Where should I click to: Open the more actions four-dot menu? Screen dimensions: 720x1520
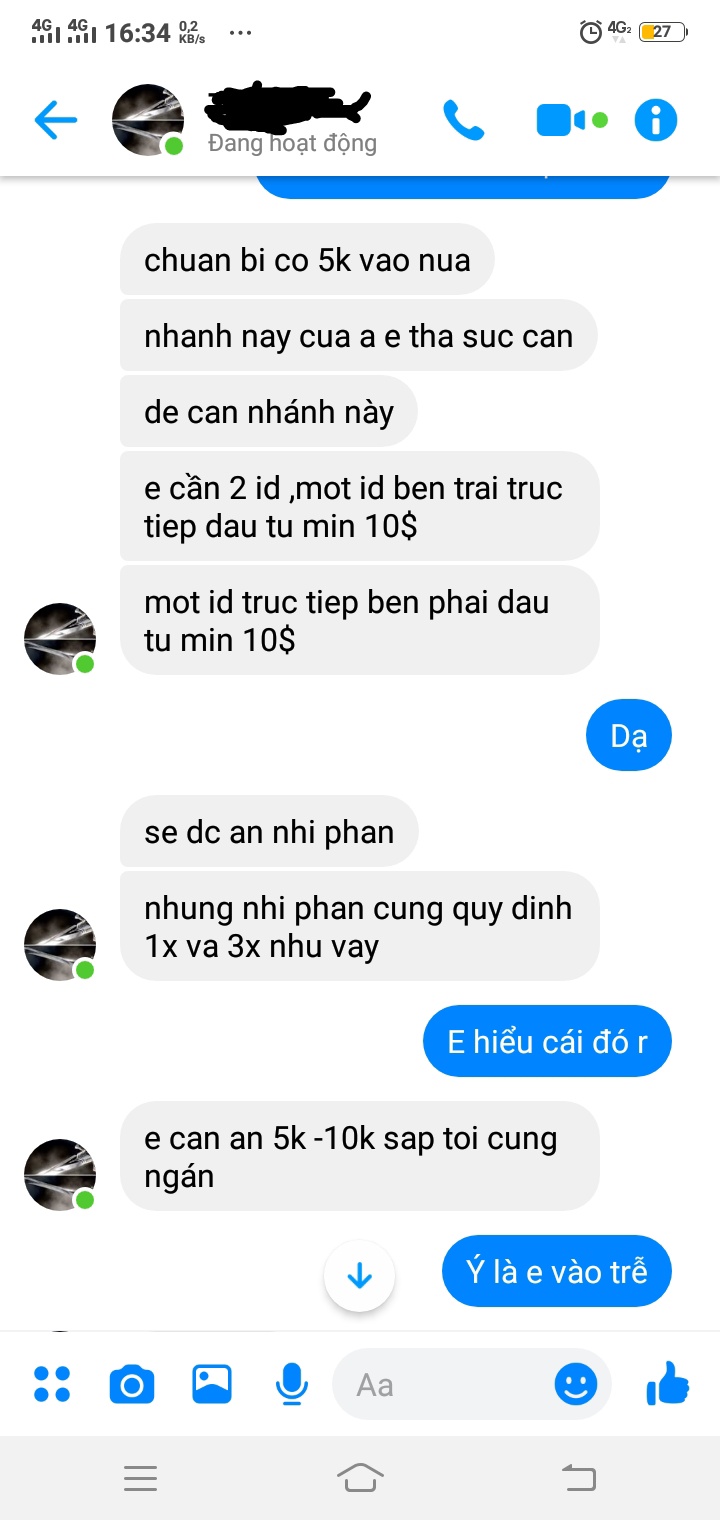[52, 1385]
